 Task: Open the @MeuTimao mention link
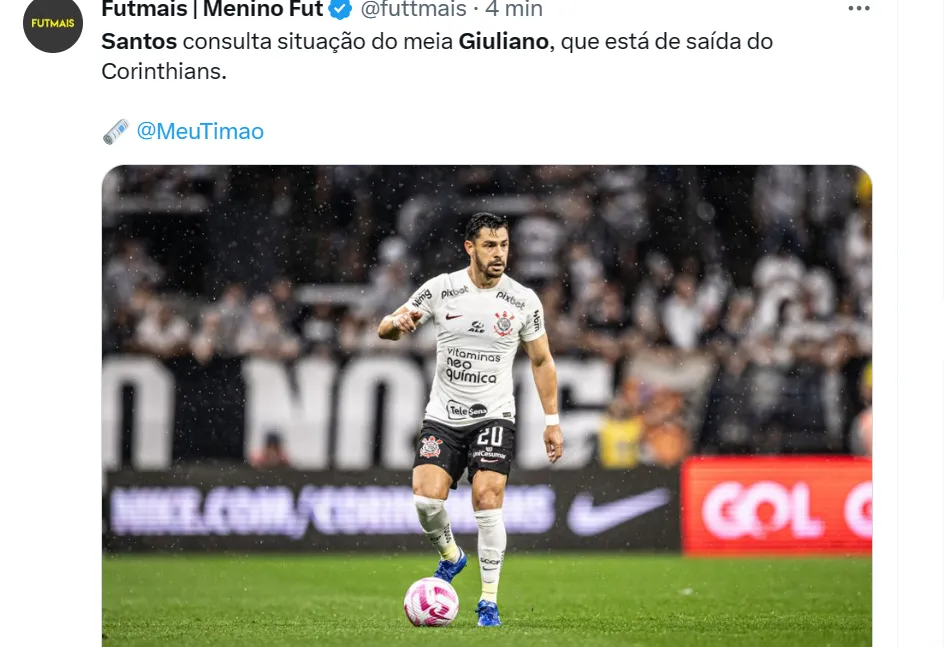pos(200,131)
